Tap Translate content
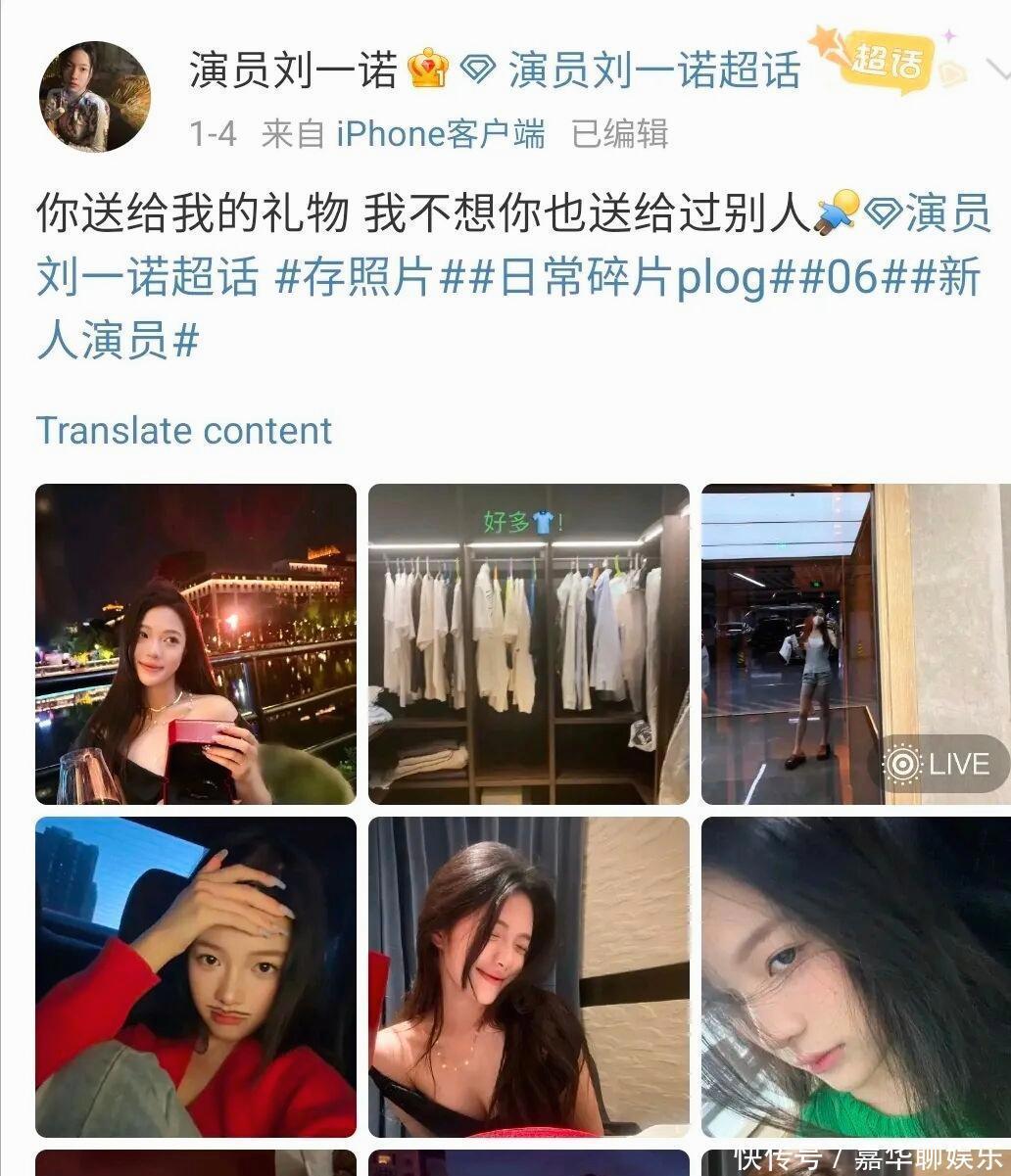 pos(184,431)
